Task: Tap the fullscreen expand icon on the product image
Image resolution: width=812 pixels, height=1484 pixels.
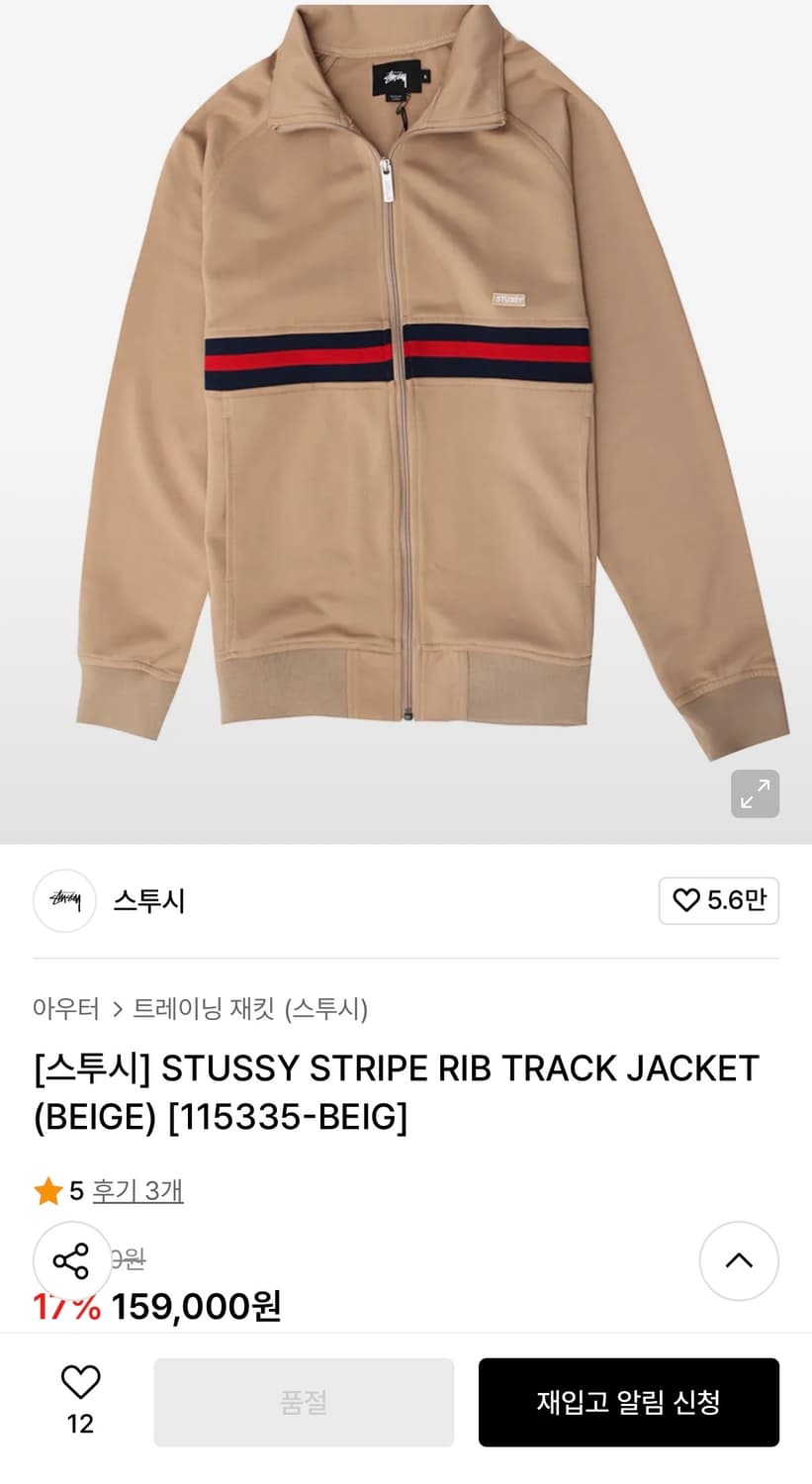Action: pyautogui.click(x=755, y=795)
